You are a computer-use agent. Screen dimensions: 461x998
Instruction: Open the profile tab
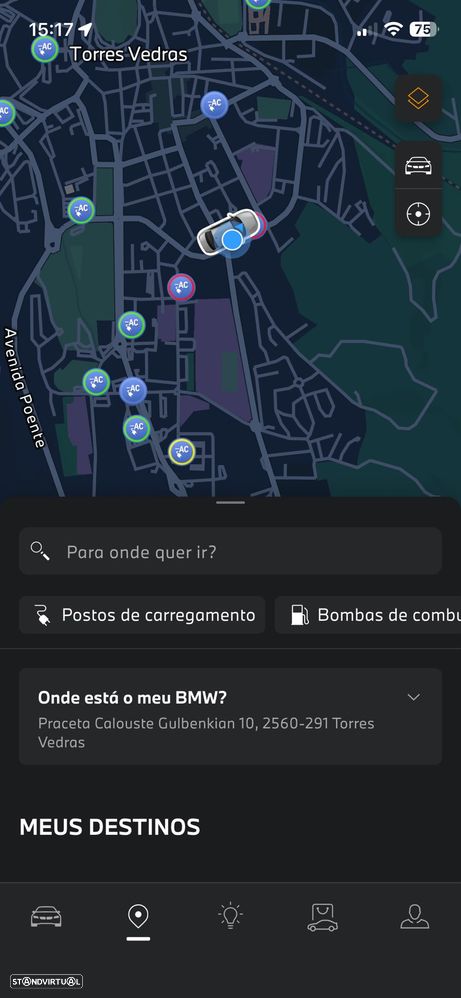coord(415,917)
